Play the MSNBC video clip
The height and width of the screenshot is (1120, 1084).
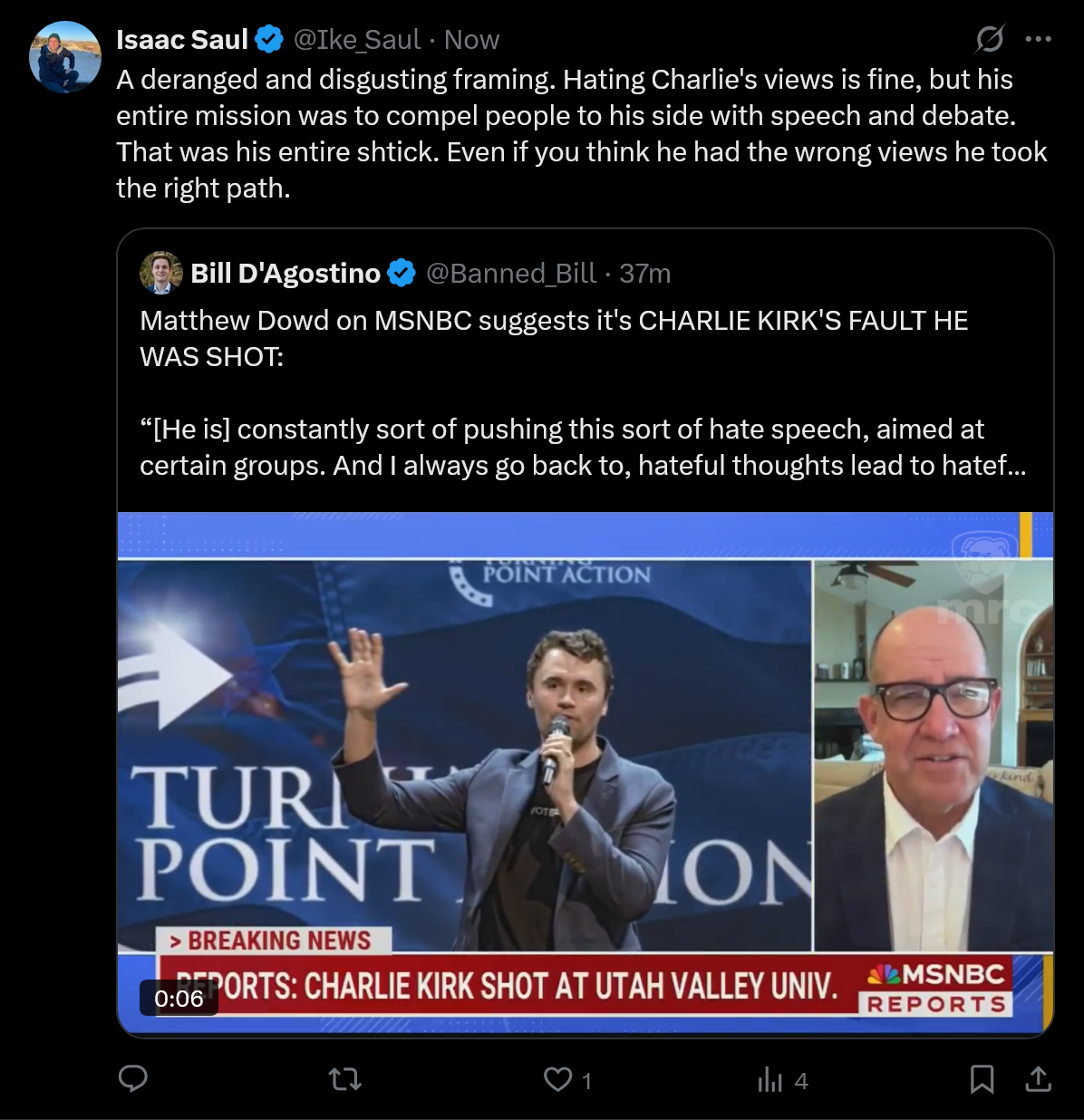pyautogui.click(x=585, y=775)
